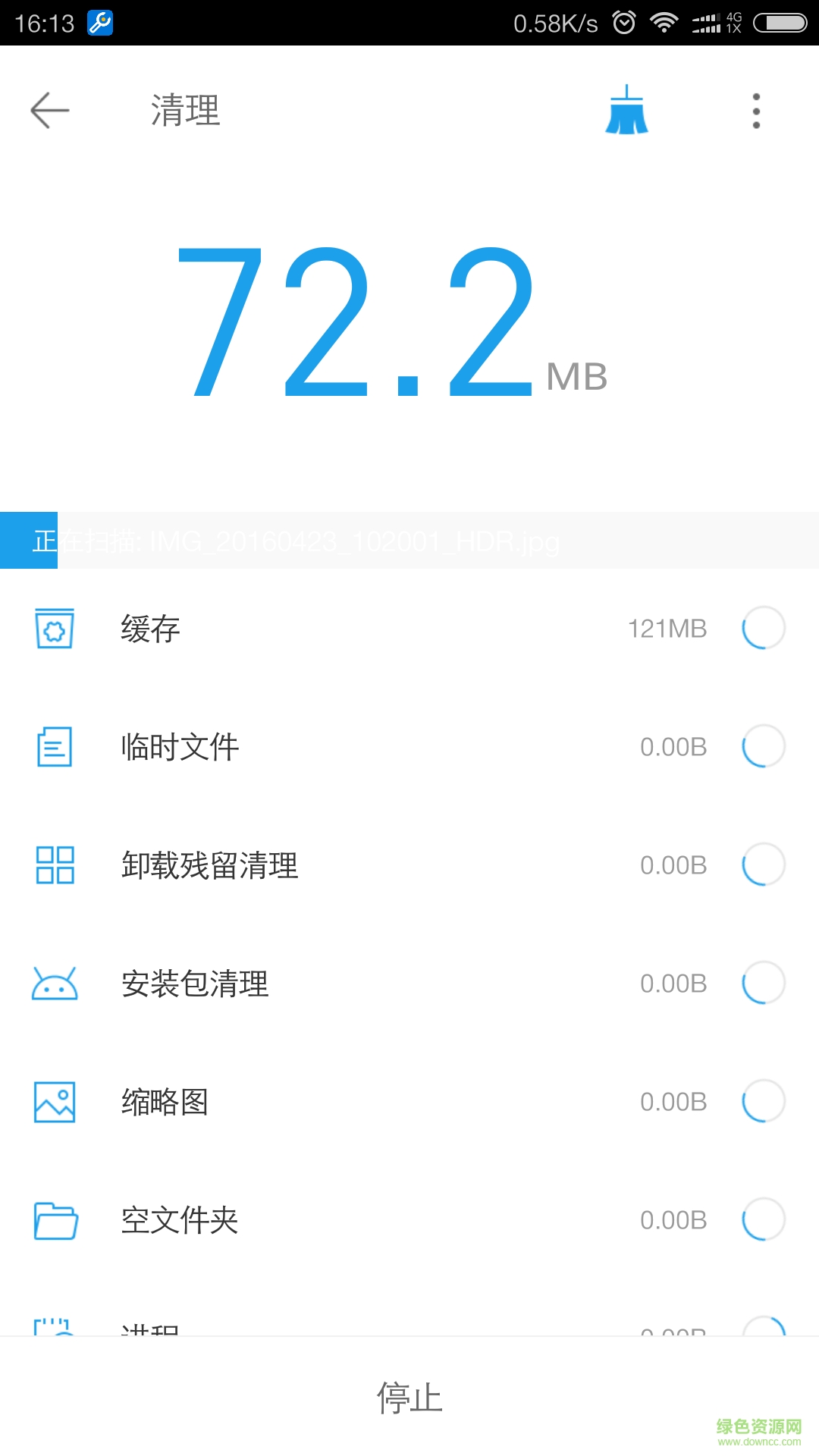Screen dimensions: 819x1456
Task: Open the 清理 title header
Action: (x=184, y=111)
